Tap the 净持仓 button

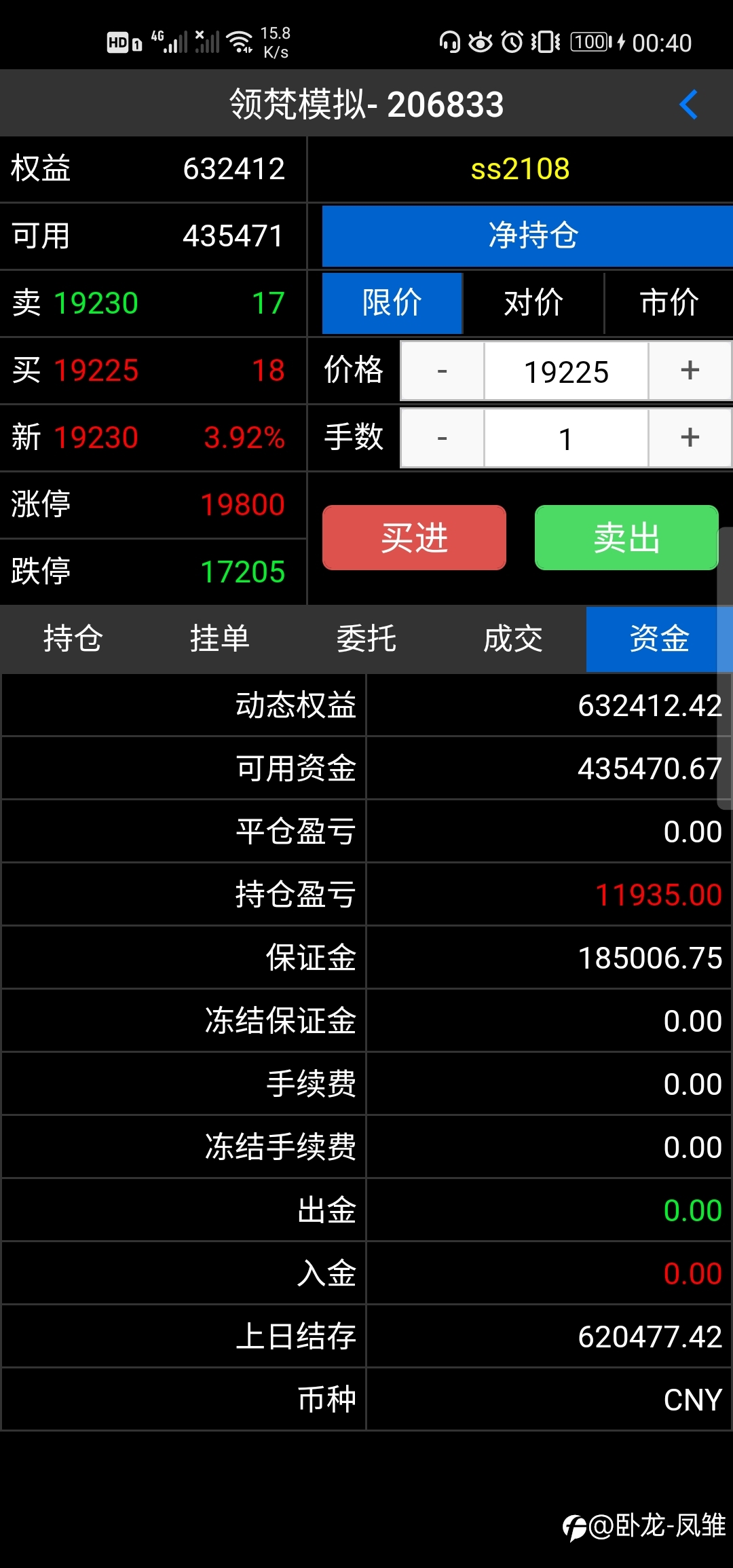click(x=527, y=236)
